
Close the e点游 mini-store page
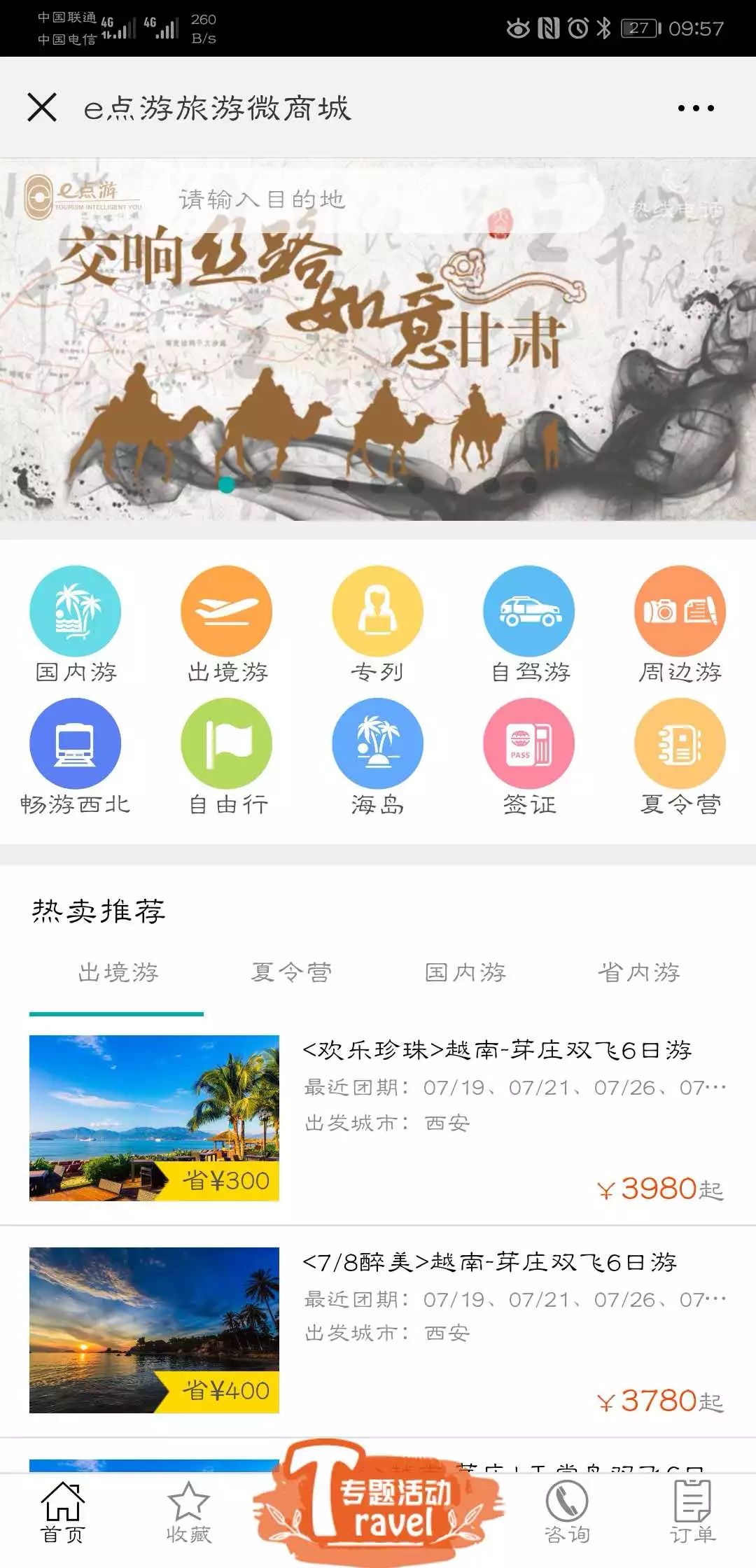(42, 108)
